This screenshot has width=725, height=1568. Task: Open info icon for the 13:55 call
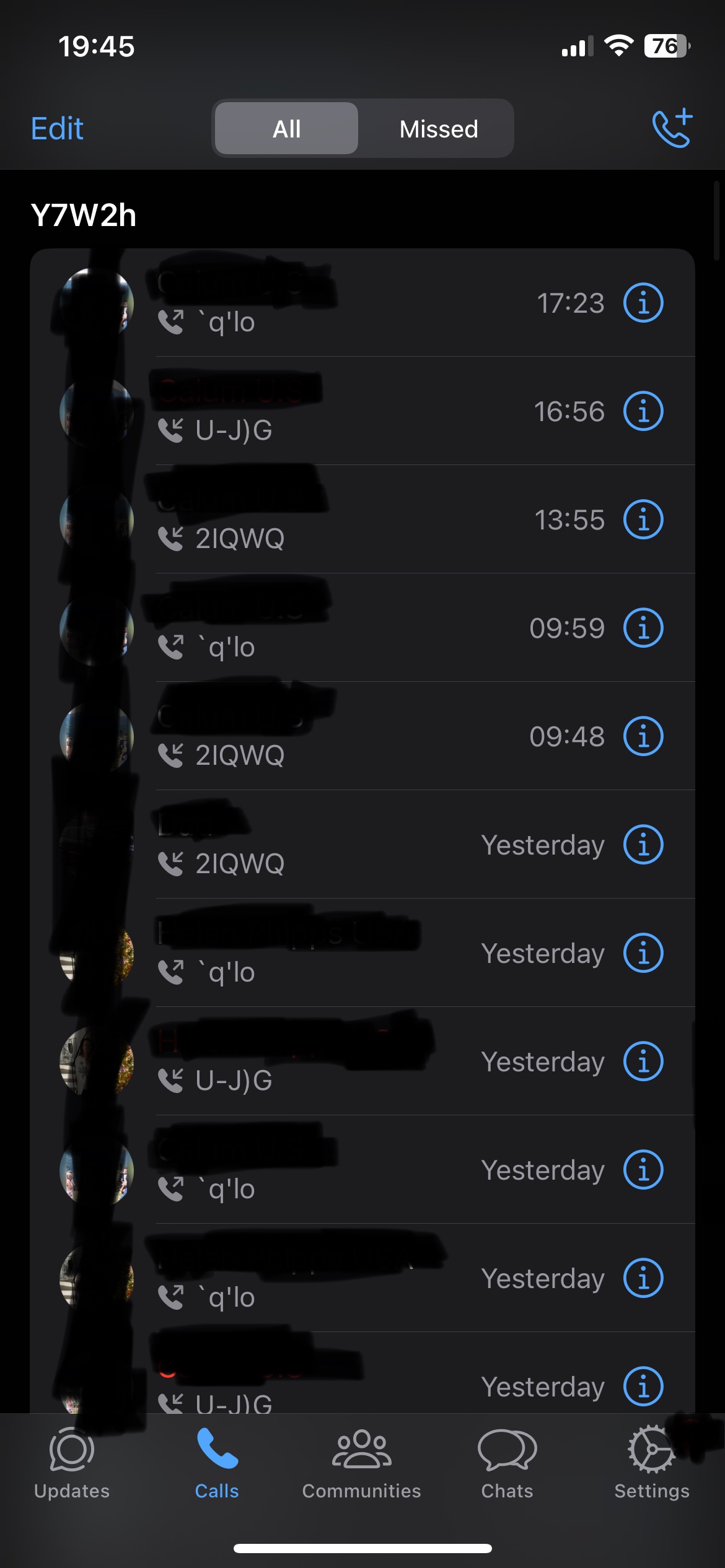[x=643, y=520]
